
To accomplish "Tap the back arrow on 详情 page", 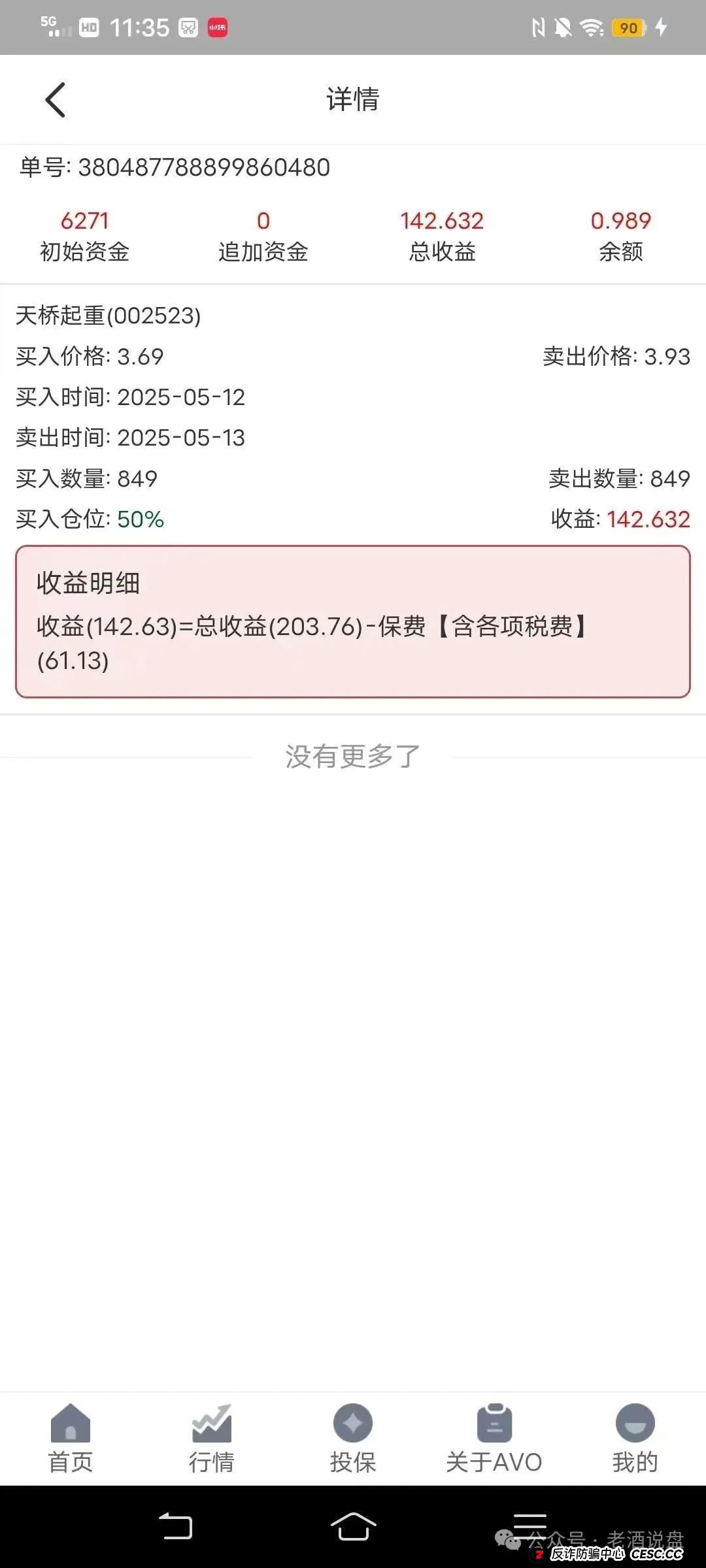I will [55, 100].
